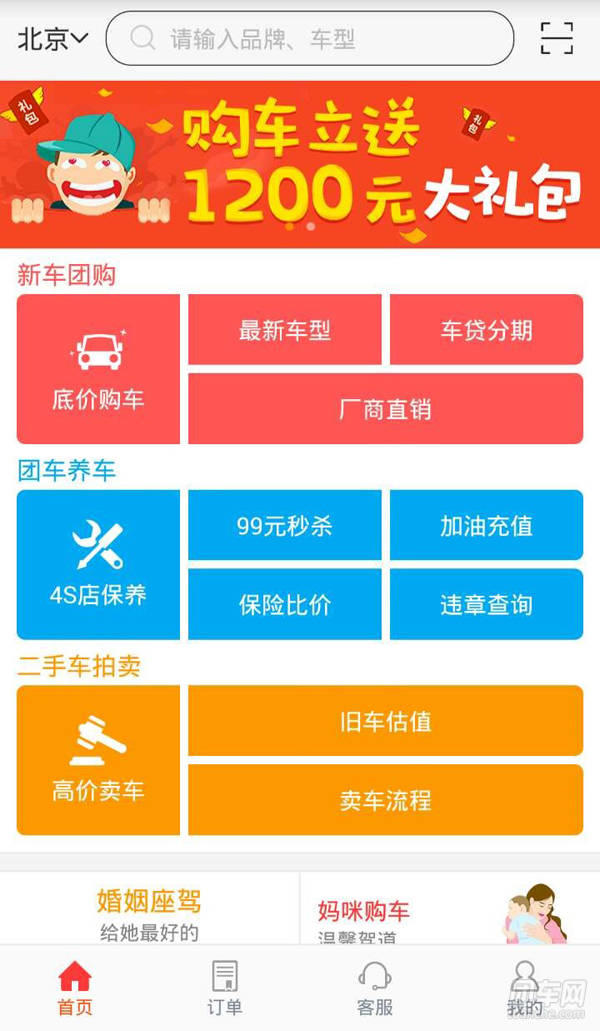Image resolution: width=600 pixels, height=1031 pixels.
Task: Open 加油充值
Action: point(486,525)
